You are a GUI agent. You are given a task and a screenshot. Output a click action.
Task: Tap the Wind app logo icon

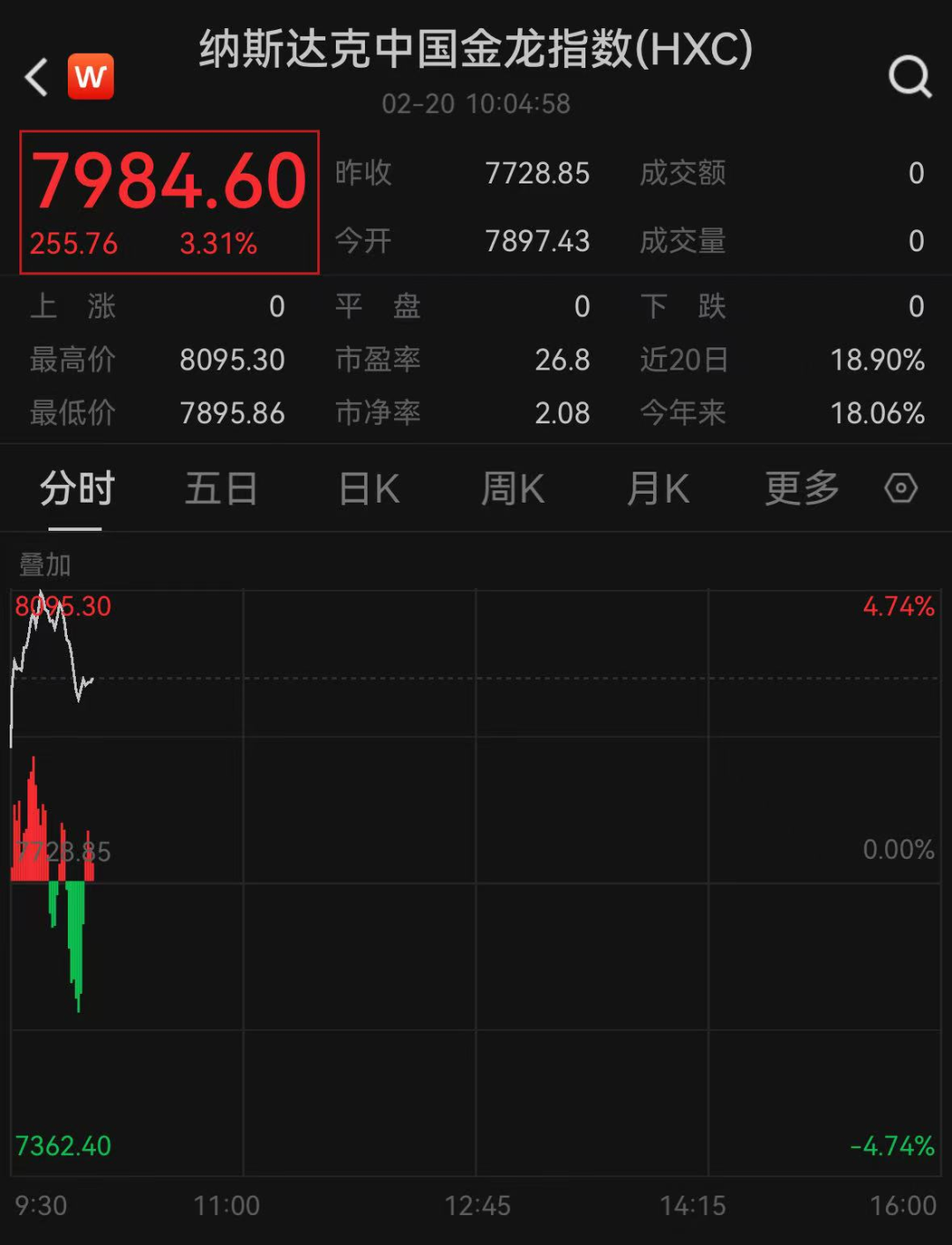click(91, 76)
